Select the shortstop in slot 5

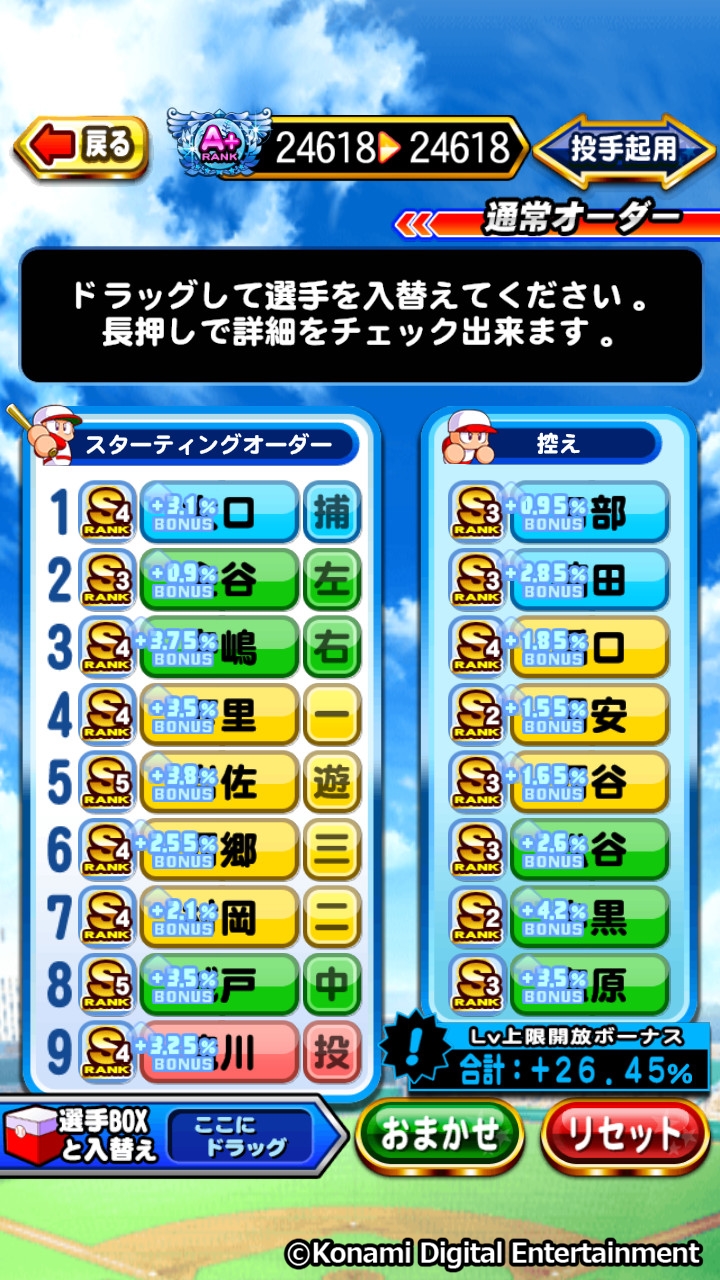(218, 783)
